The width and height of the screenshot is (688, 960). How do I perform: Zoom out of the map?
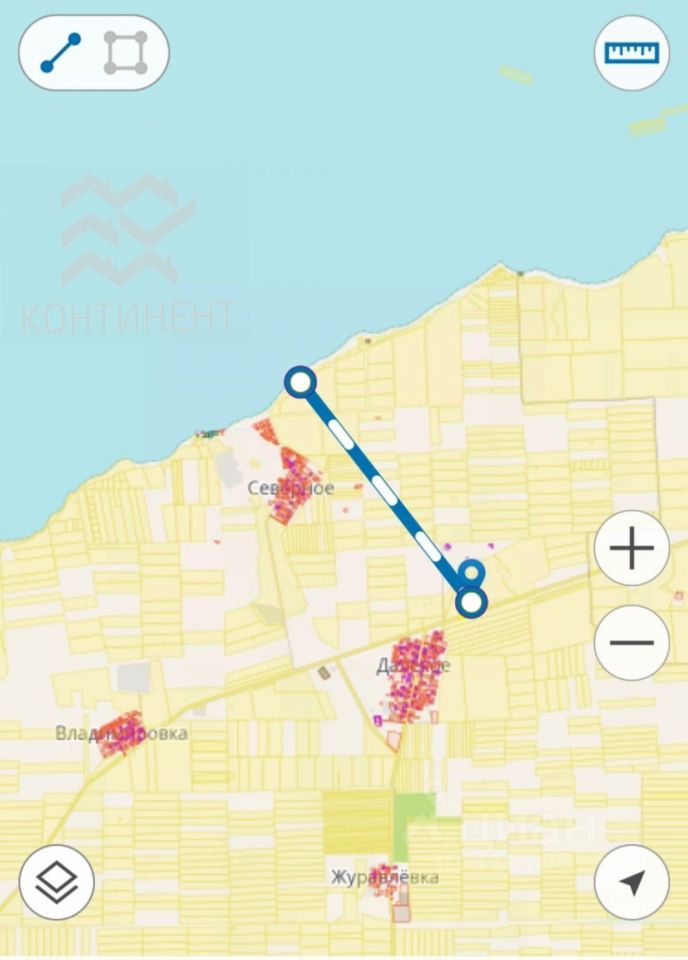click(x=631, y=643)
